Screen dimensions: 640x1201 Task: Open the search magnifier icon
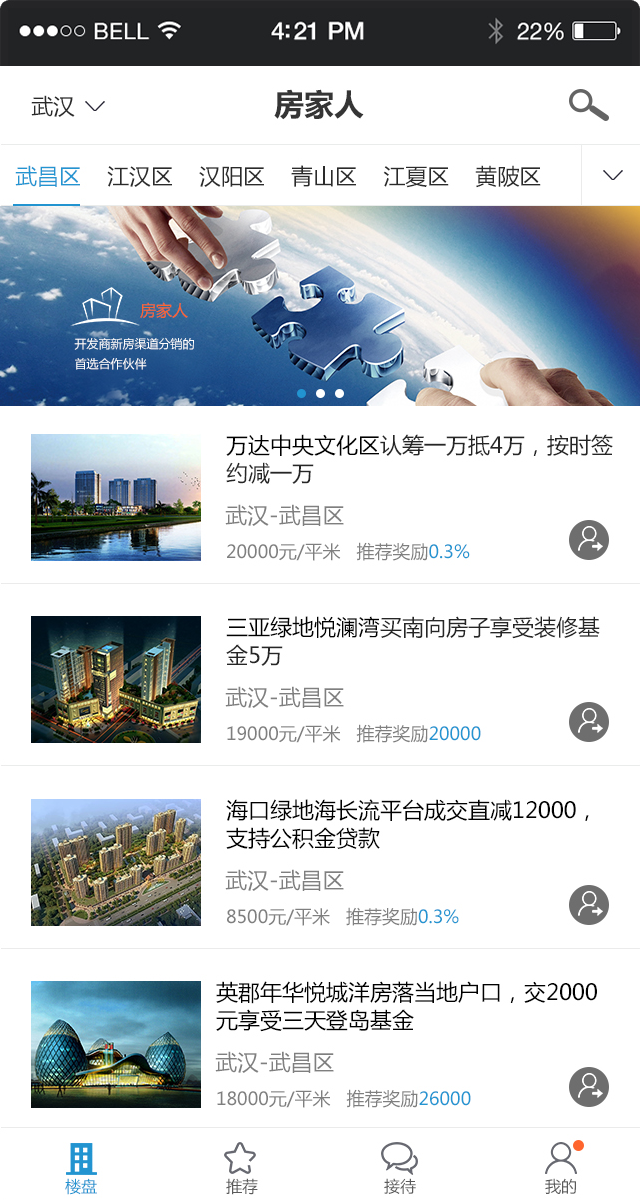point(588,105)
